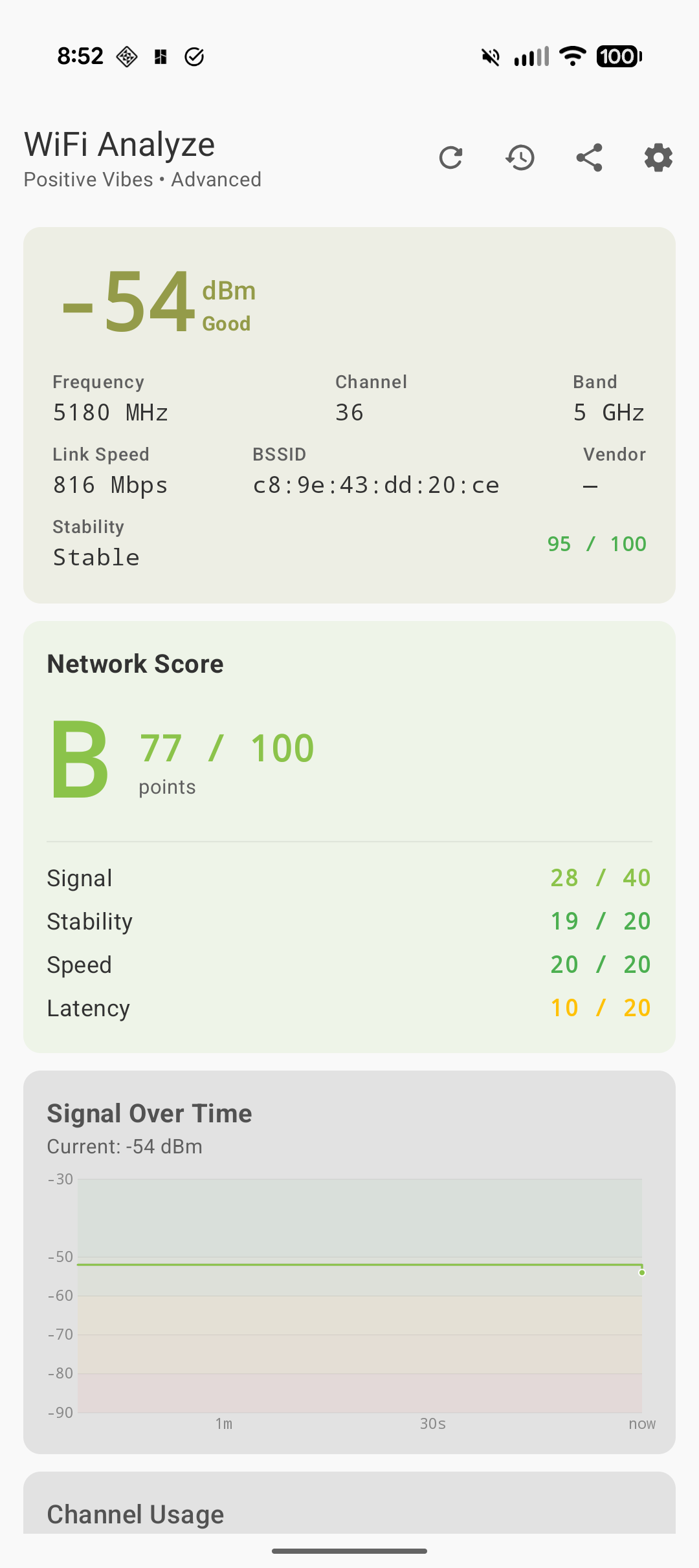Open the scan history
Viewport: 699px width, 1568px height.
tap(520, 157)
